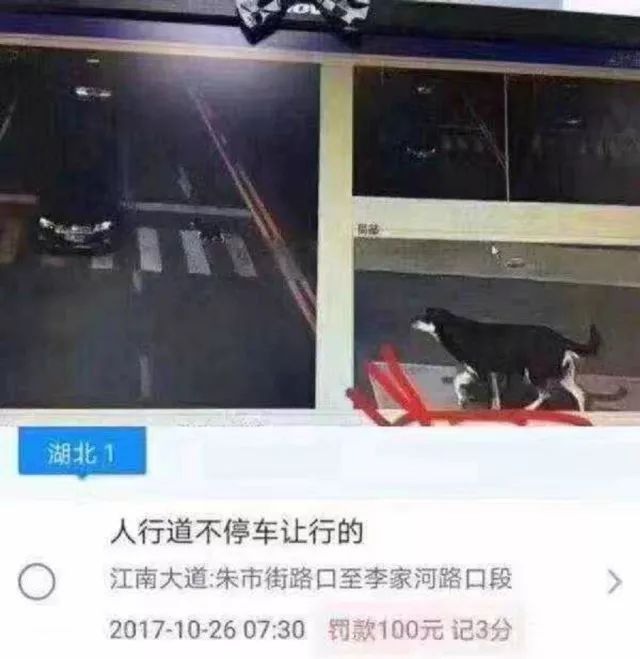640x659 pixels.
Task: View the left violation photo with the car
Action: point(160,230)
